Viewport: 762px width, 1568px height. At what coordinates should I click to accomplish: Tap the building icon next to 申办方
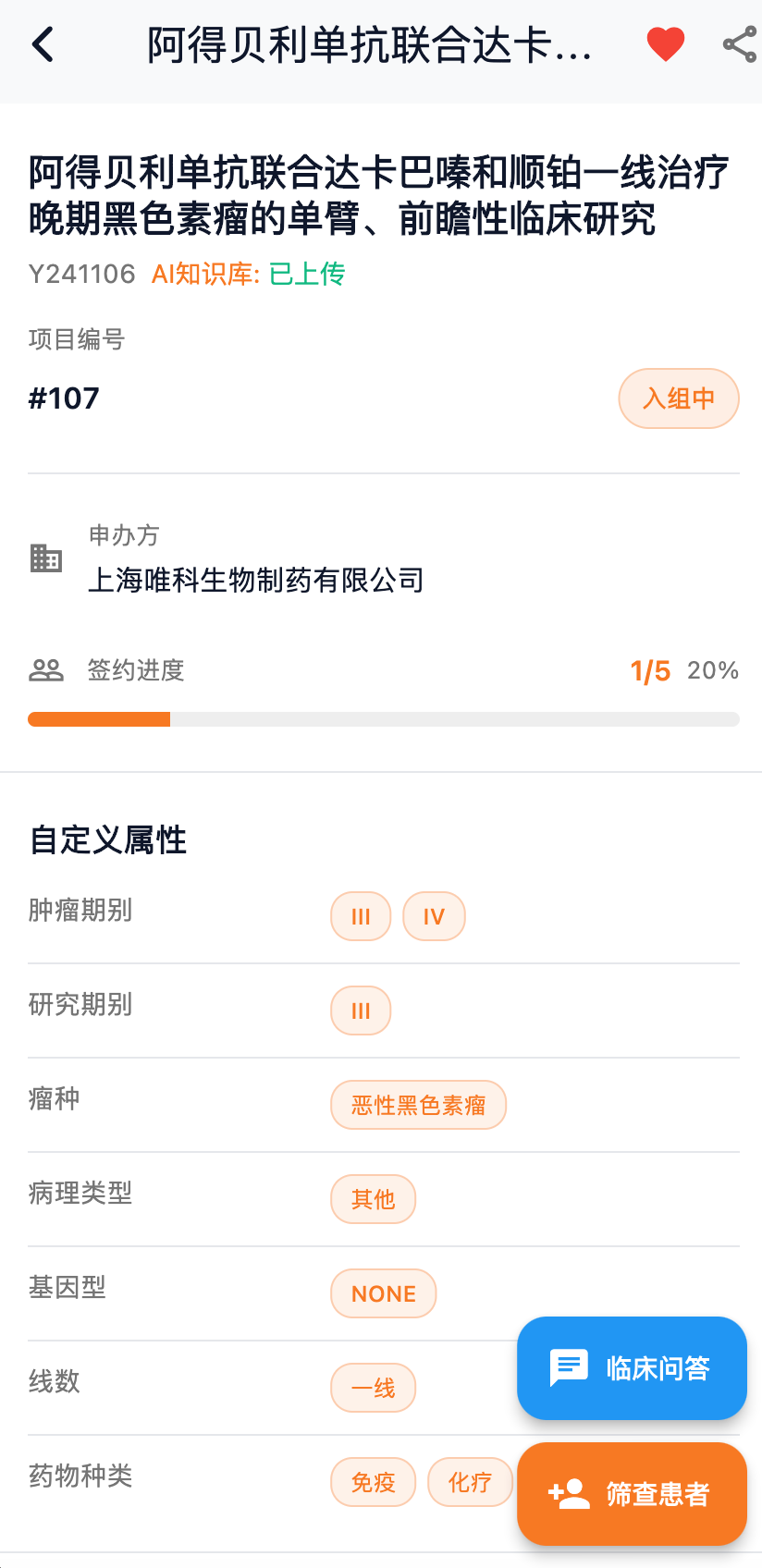point(46,558)
